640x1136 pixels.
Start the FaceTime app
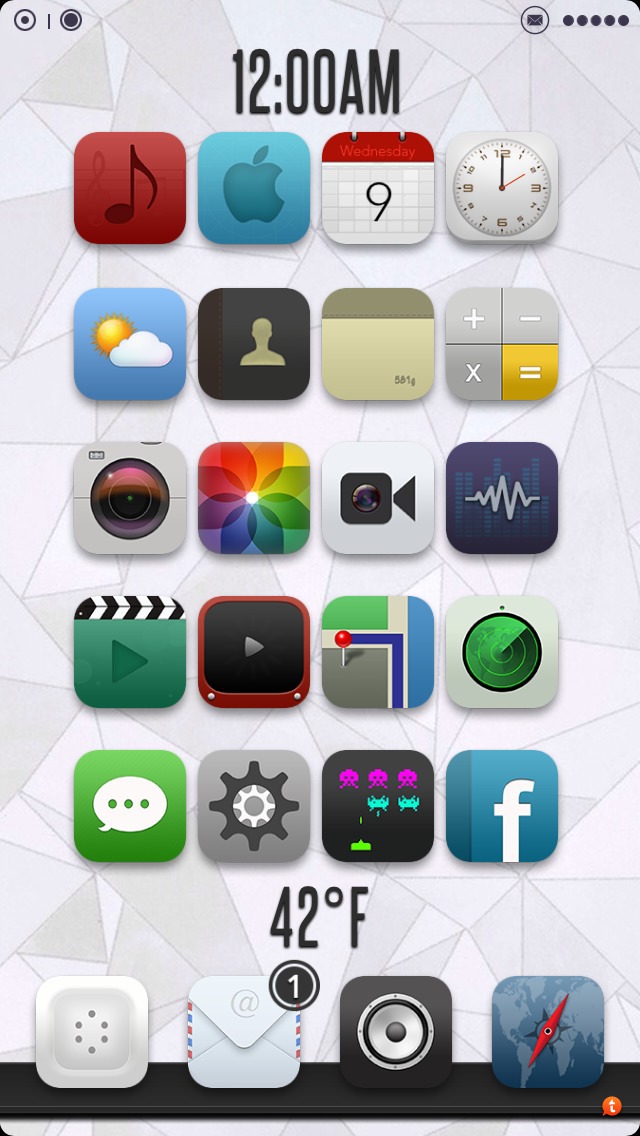pos(378,498)
